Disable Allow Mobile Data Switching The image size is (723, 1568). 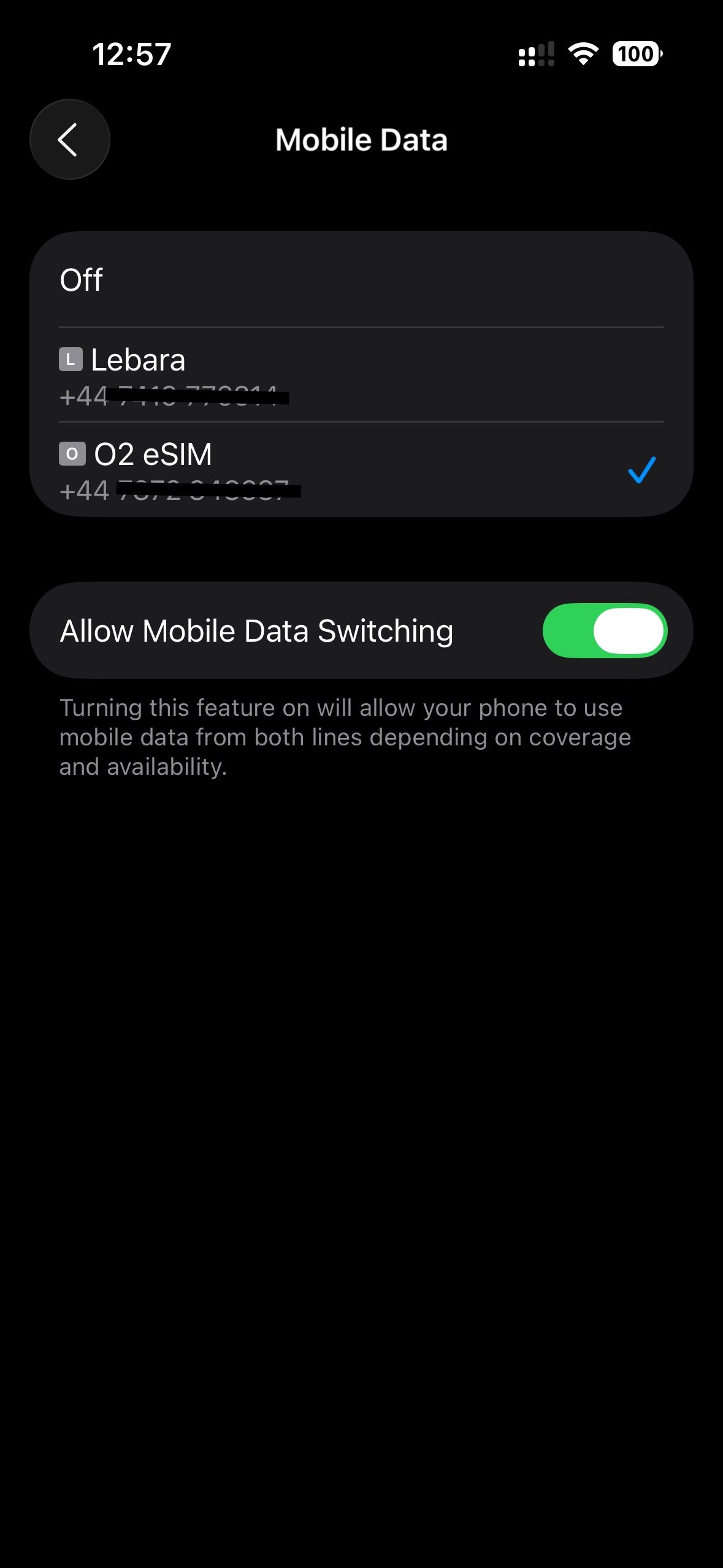(x=605, y=631)
